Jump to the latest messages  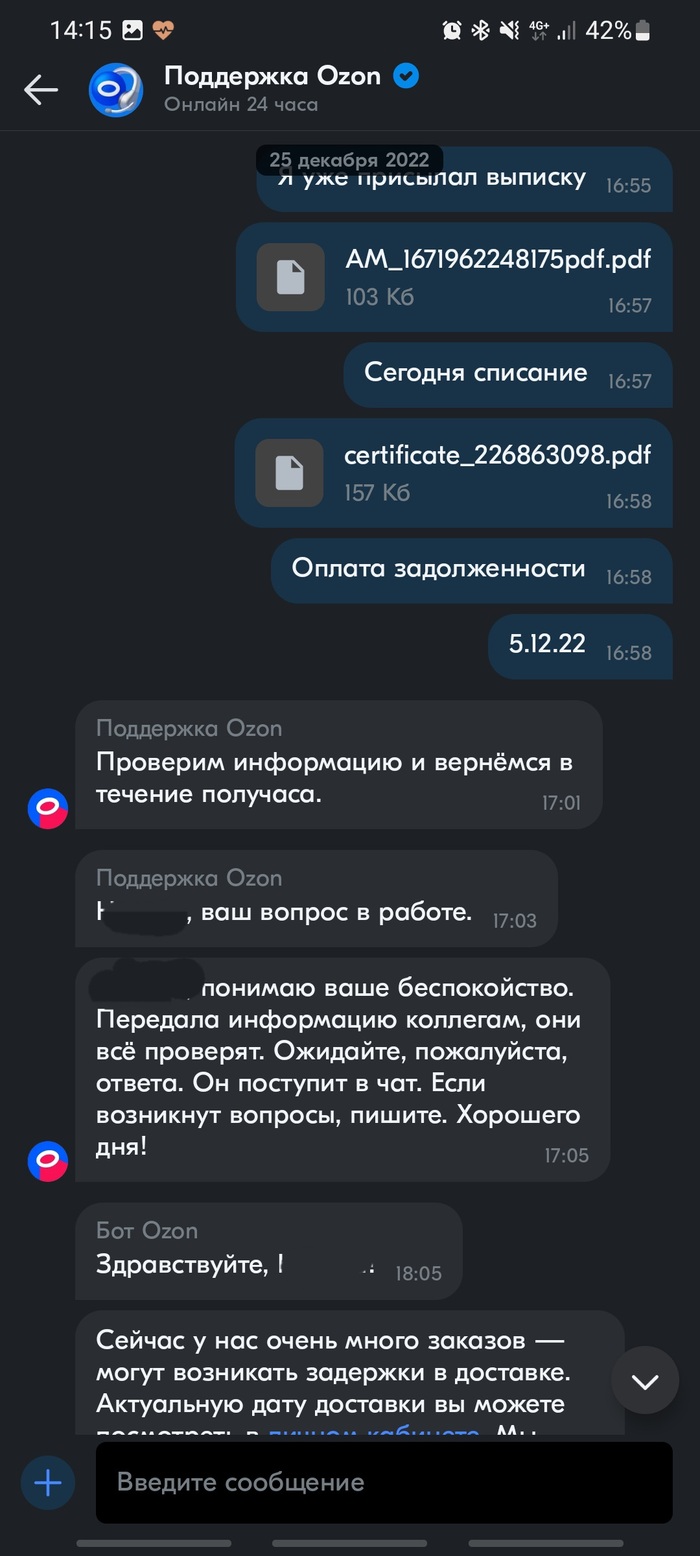(x=645, y=1380)
